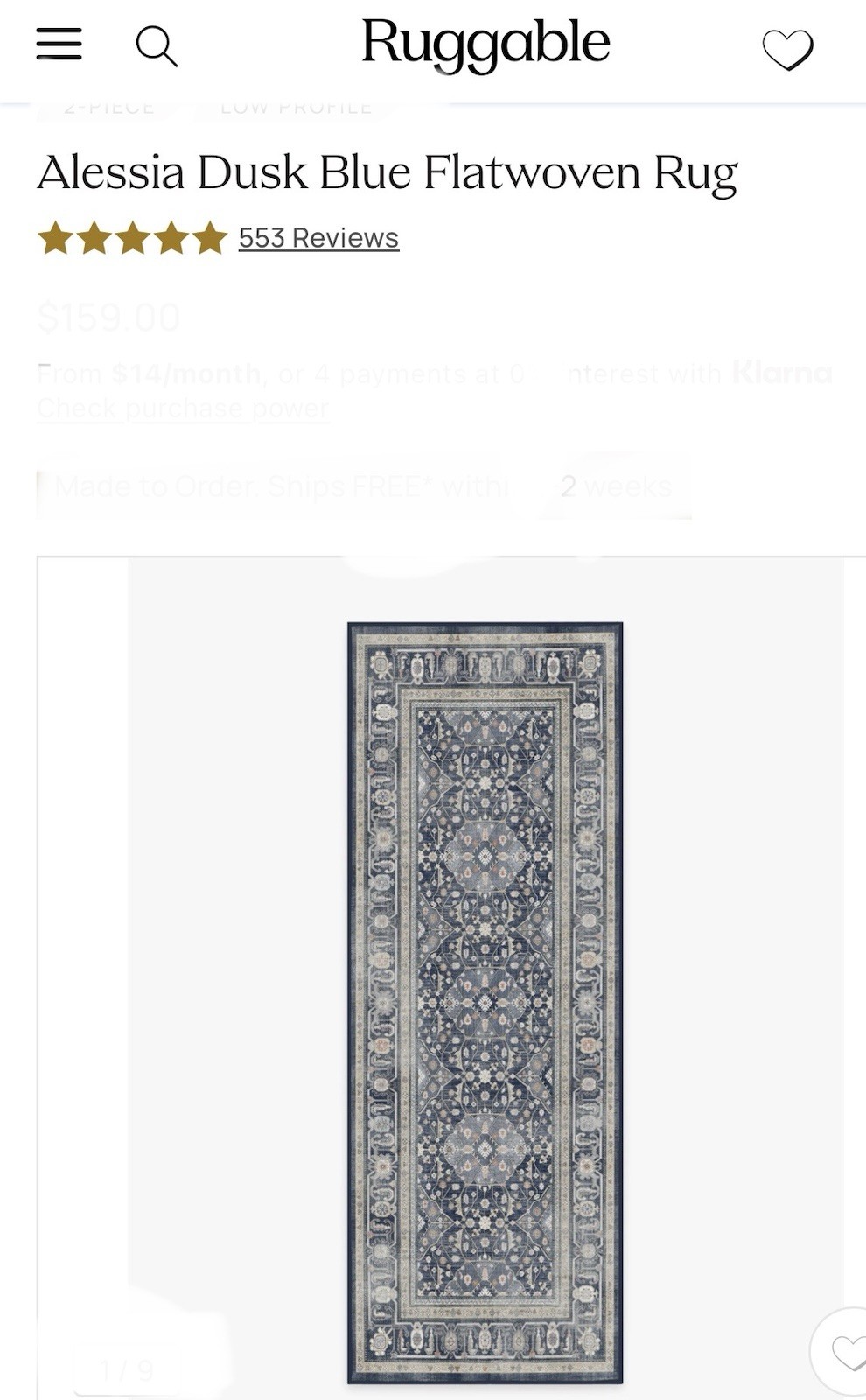Tap the Check purchase power link
This screenshot has height=1400, width=866.
coord(183,409)
